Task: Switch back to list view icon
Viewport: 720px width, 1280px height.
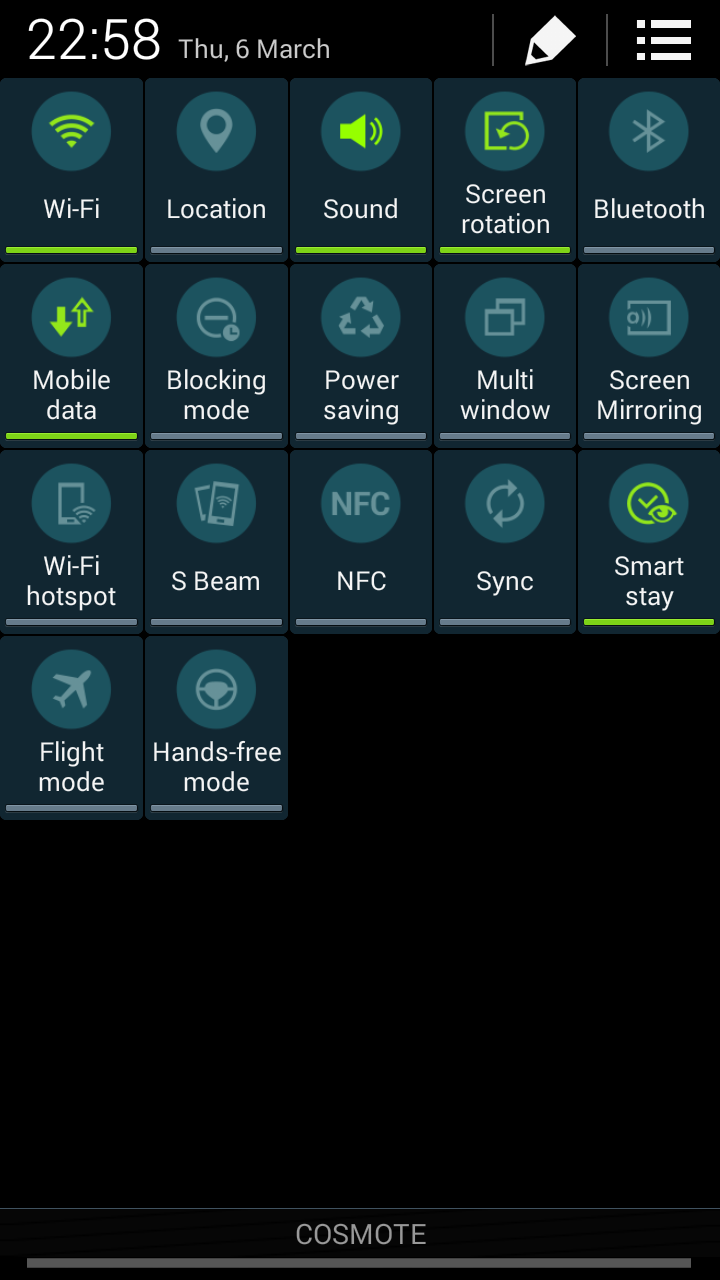Action: pos(664,41)
